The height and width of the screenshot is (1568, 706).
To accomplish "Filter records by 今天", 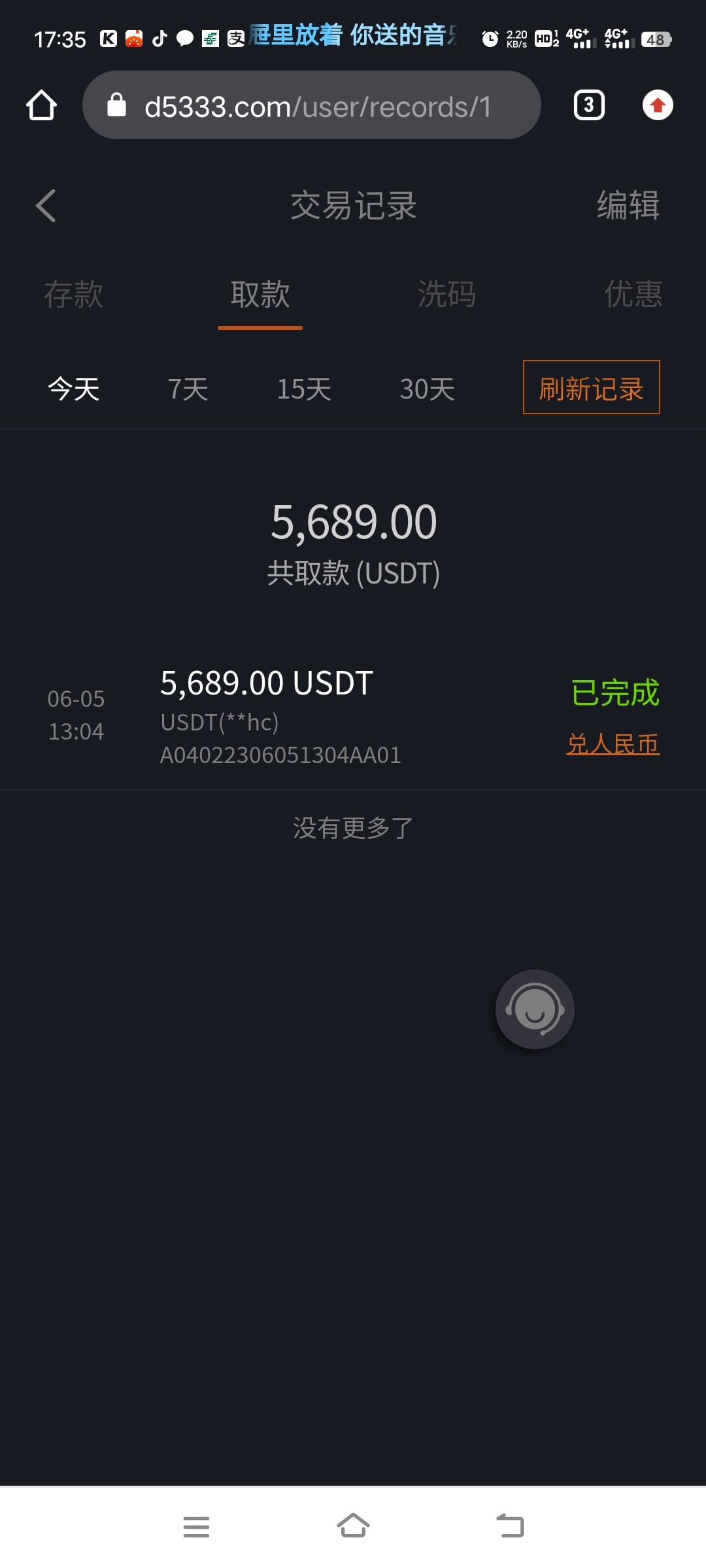I will click(x=73, y=389).
